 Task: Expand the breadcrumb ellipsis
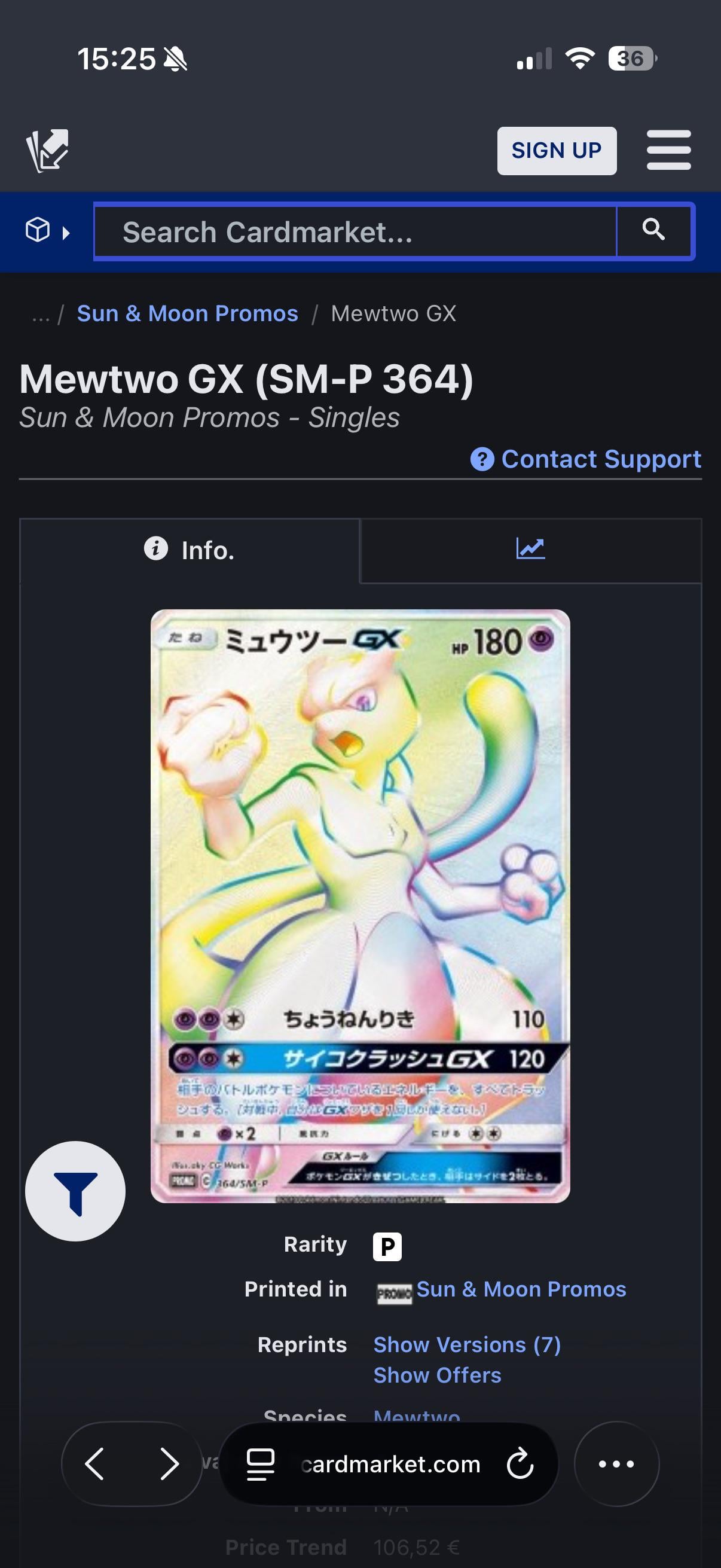tap(41, 315)
